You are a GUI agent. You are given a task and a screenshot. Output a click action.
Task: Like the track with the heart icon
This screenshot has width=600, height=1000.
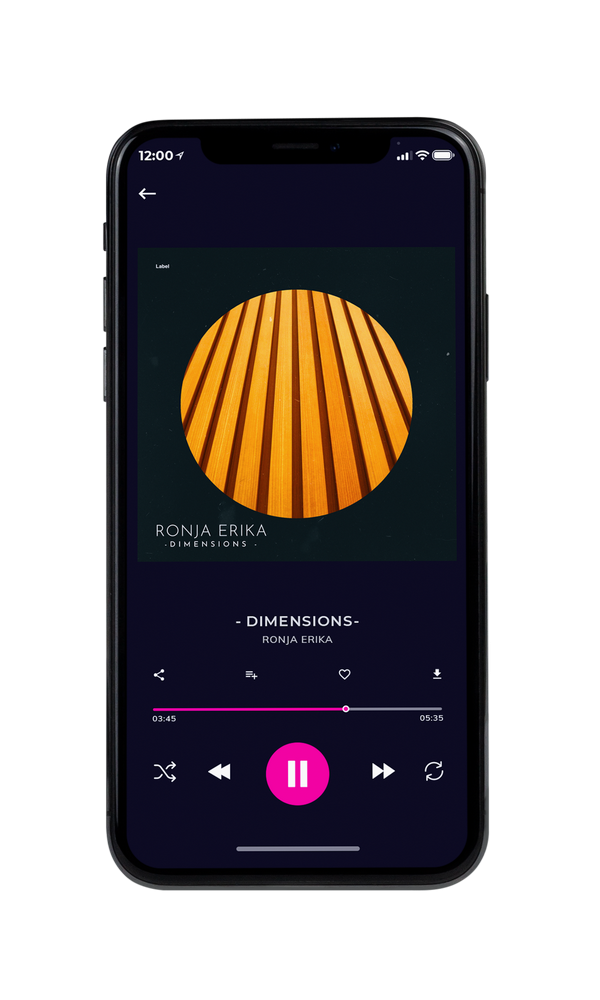(x=344, y=674)
